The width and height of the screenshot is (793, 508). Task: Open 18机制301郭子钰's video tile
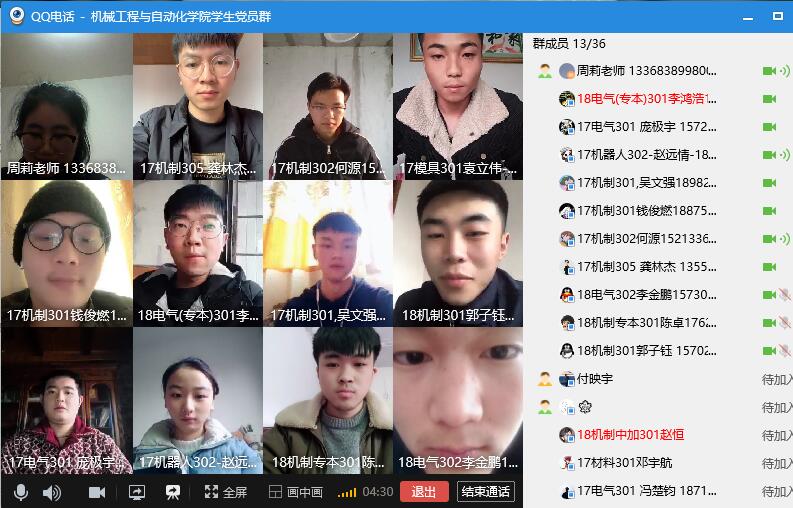click(x=457, y=253)
